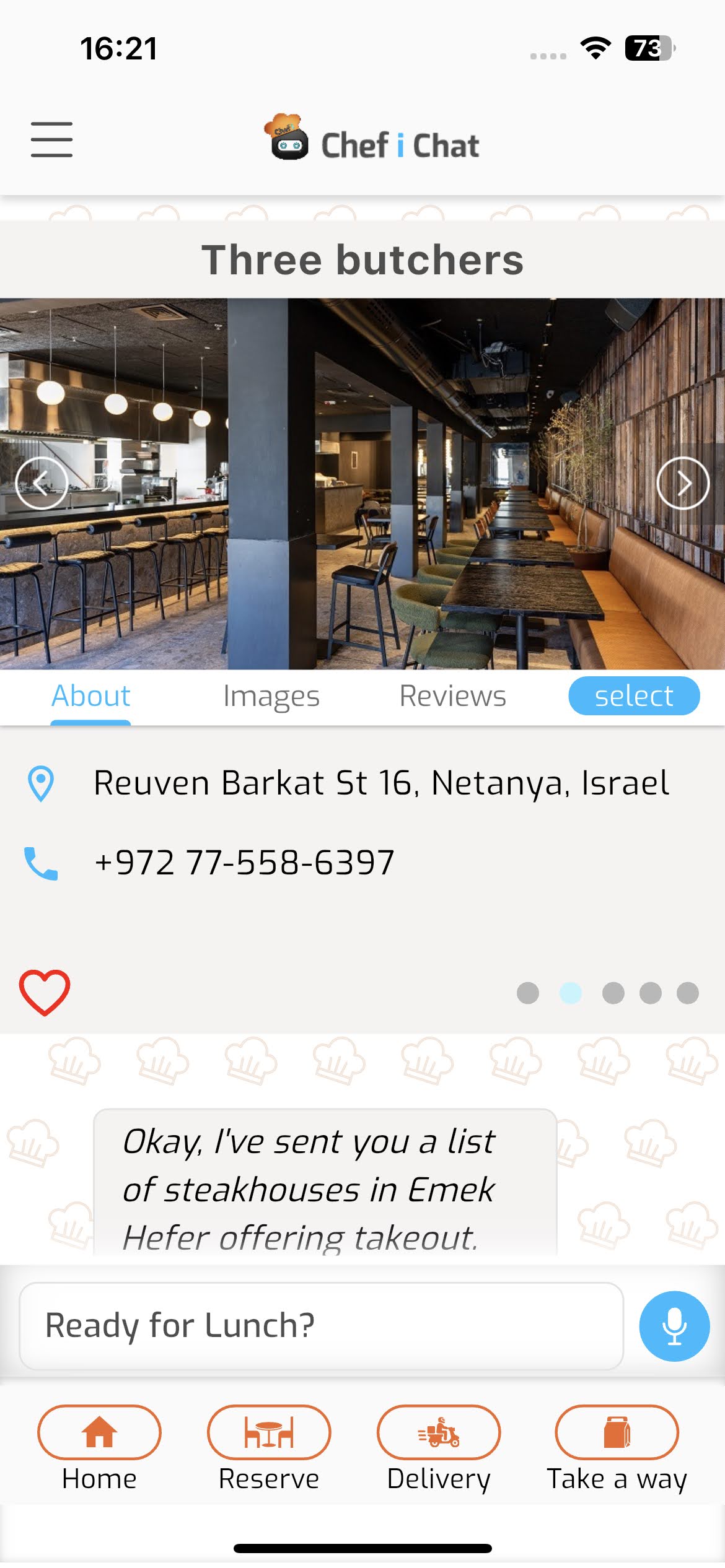Tap the blue select button

coord(633,696)
